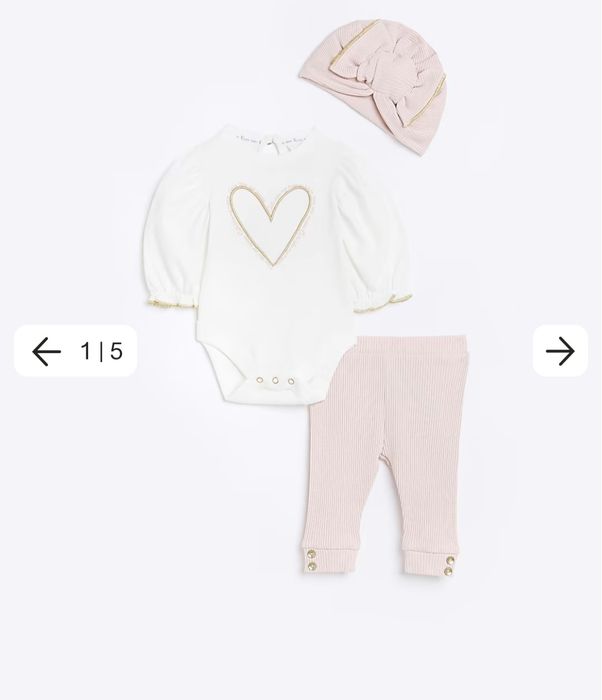Screen dimensions: 602x700
Task: Go to the next product photo
Action: 560,351
